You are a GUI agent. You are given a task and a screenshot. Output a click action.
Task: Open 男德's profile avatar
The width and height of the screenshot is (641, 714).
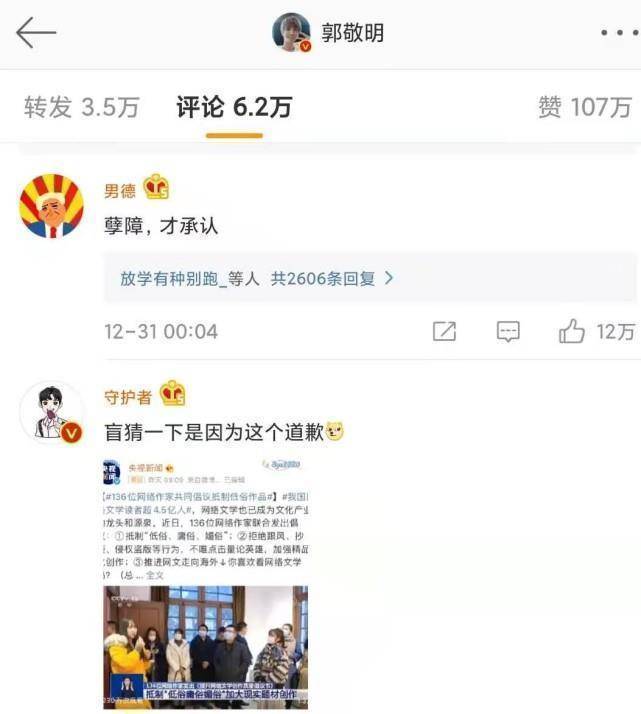pos(51,206)
